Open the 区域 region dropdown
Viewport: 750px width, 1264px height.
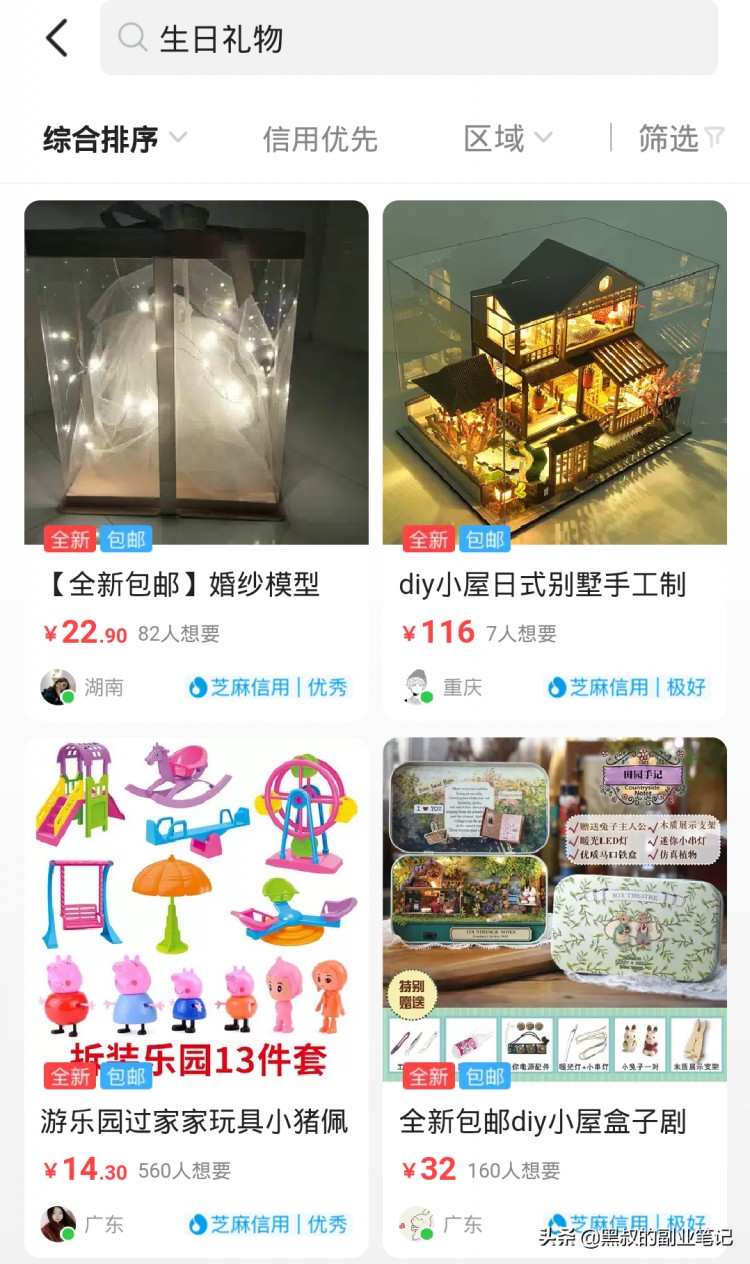(495, 140)
